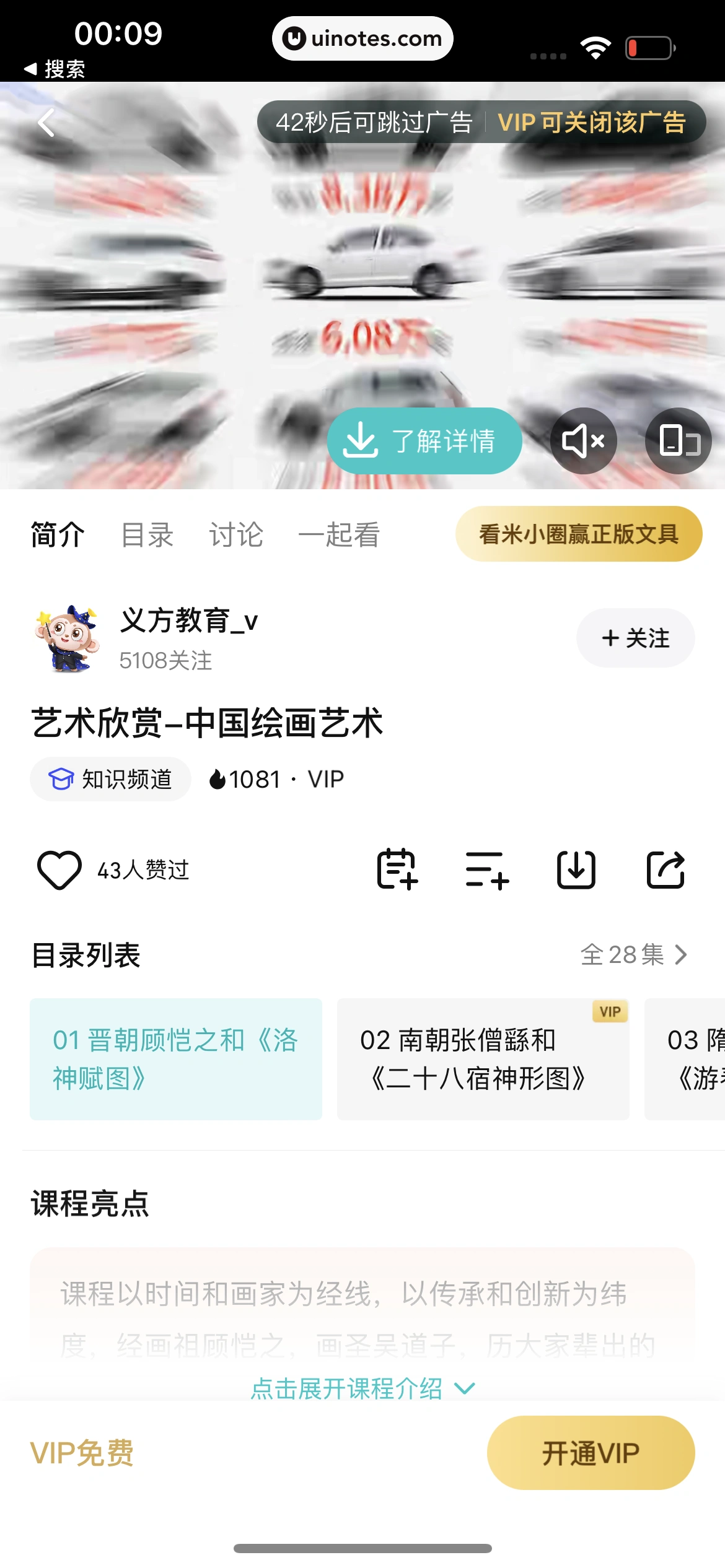Add the course to playlist

486,869
